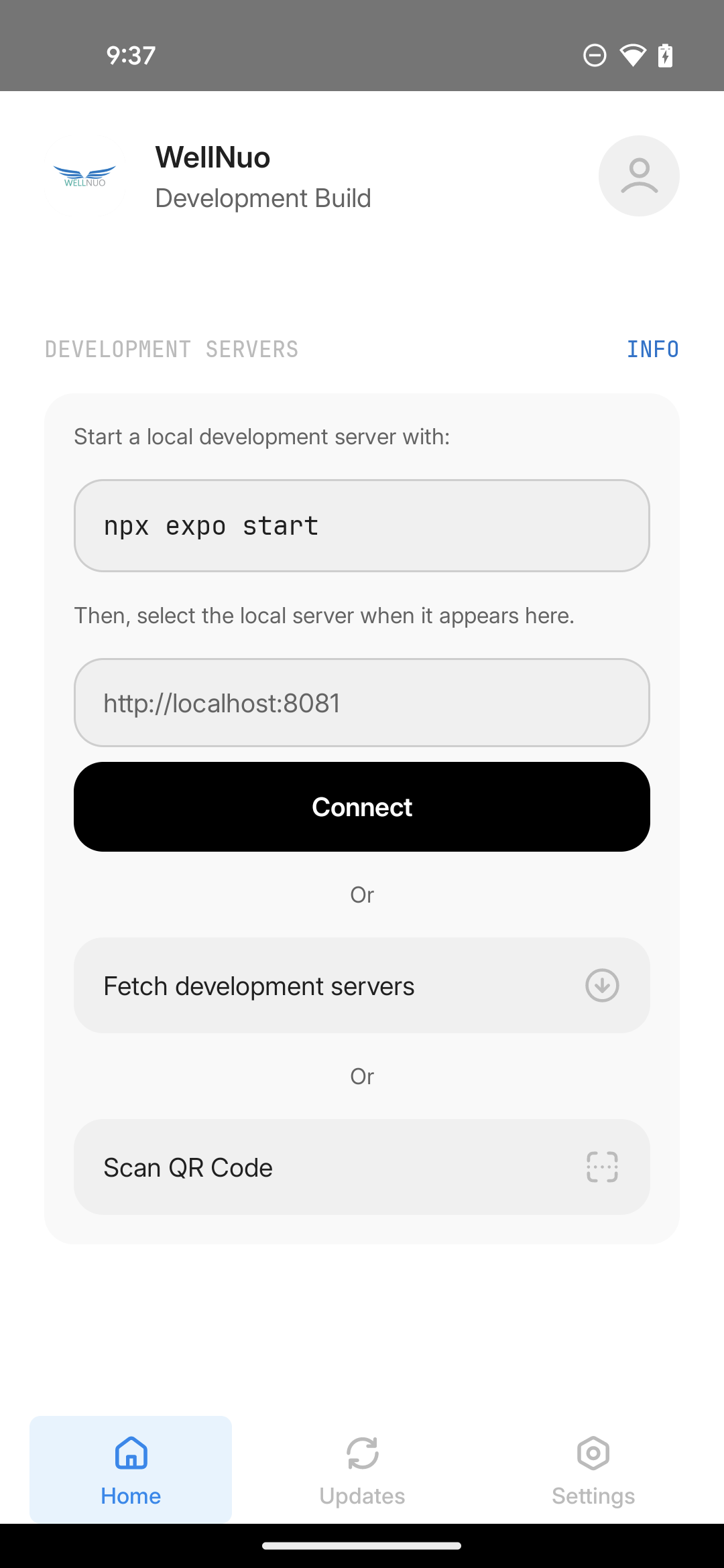Focus the localhost URL input field
The width and height of the screenshot is (724, 1568).
pyautogui.click(x=362, y=703)
